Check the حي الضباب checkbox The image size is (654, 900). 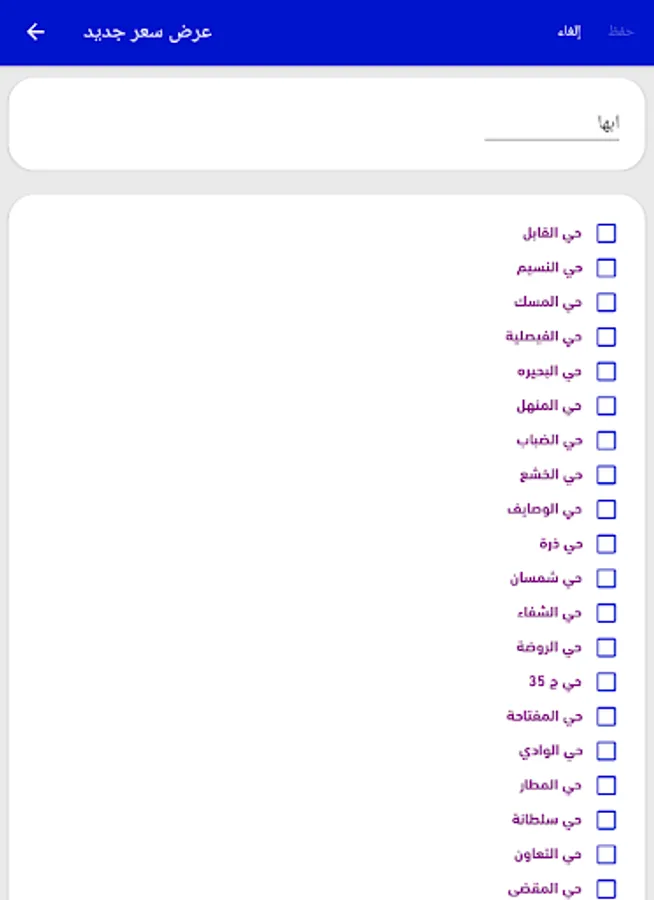[606, 441]
